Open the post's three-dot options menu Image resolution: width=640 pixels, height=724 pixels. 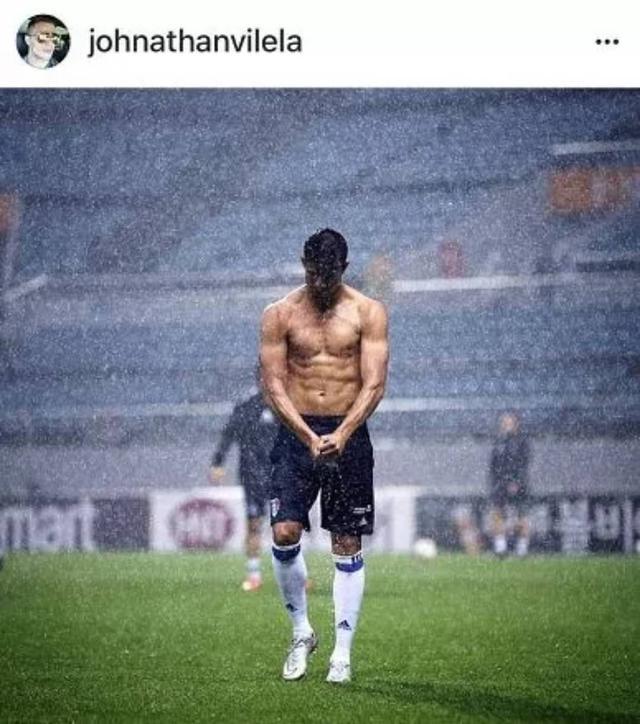tap(606, 42)
